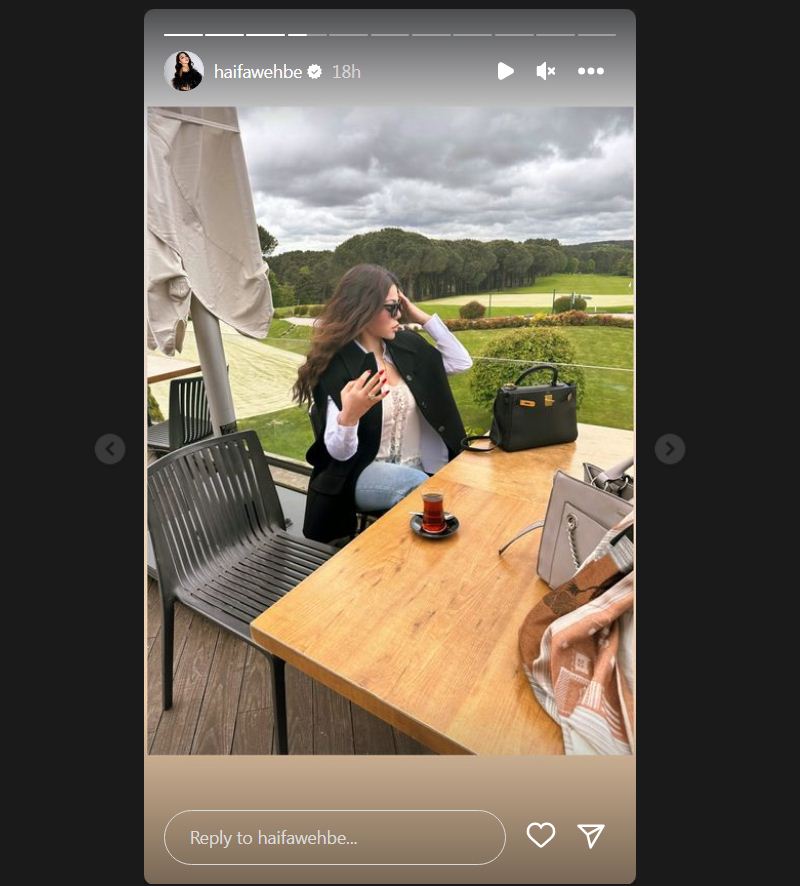Screen dimensions: 800x886
Task: Play the paused story
Action: click(505, 71)
